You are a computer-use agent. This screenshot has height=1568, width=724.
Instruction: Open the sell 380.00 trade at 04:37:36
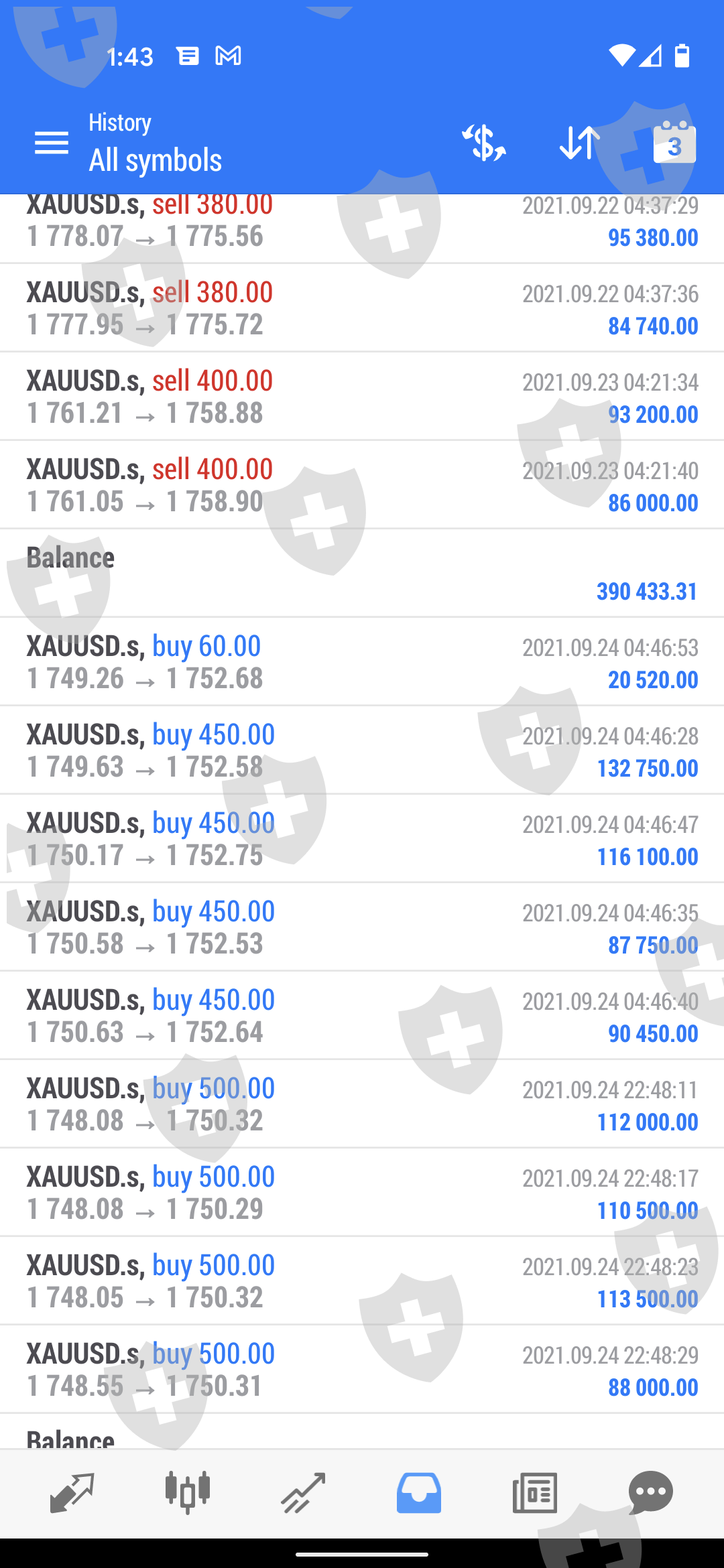(x=362, y=308)
